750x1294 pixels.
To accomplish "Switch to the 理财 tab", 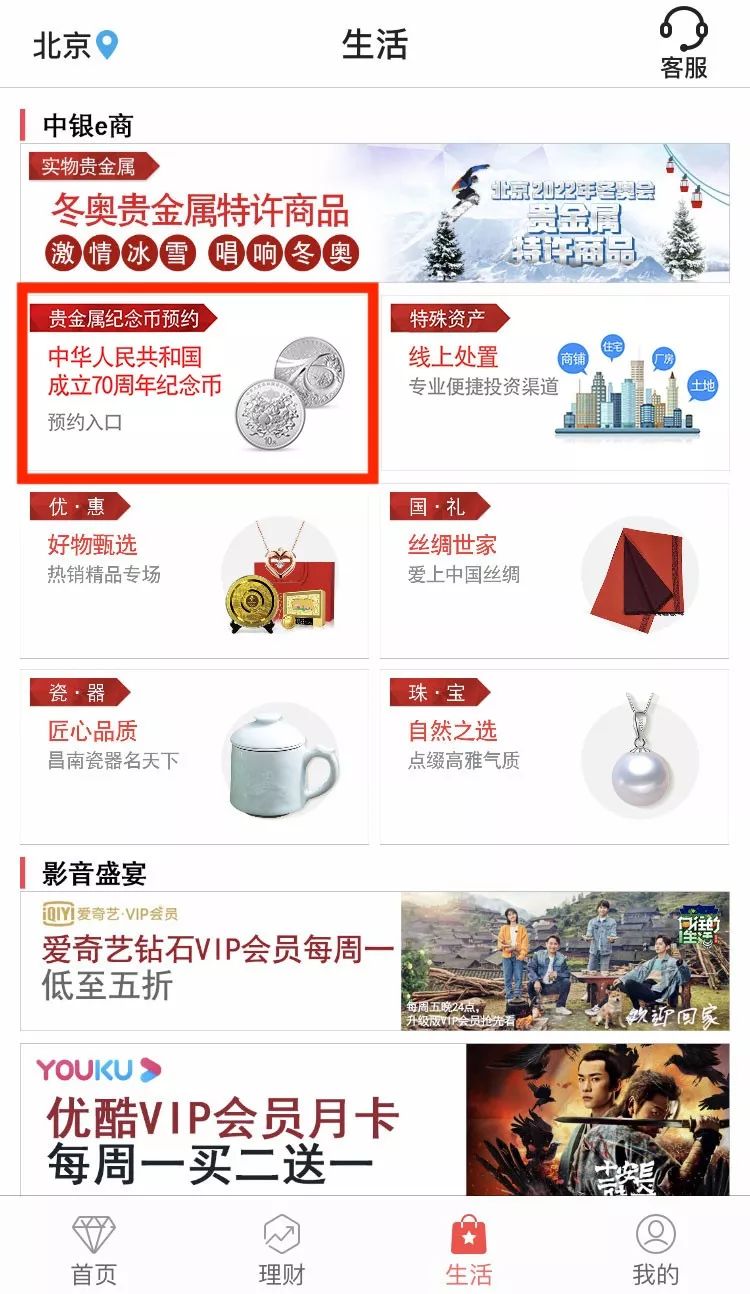I will pyautogui.click(x=281, y=1250).
